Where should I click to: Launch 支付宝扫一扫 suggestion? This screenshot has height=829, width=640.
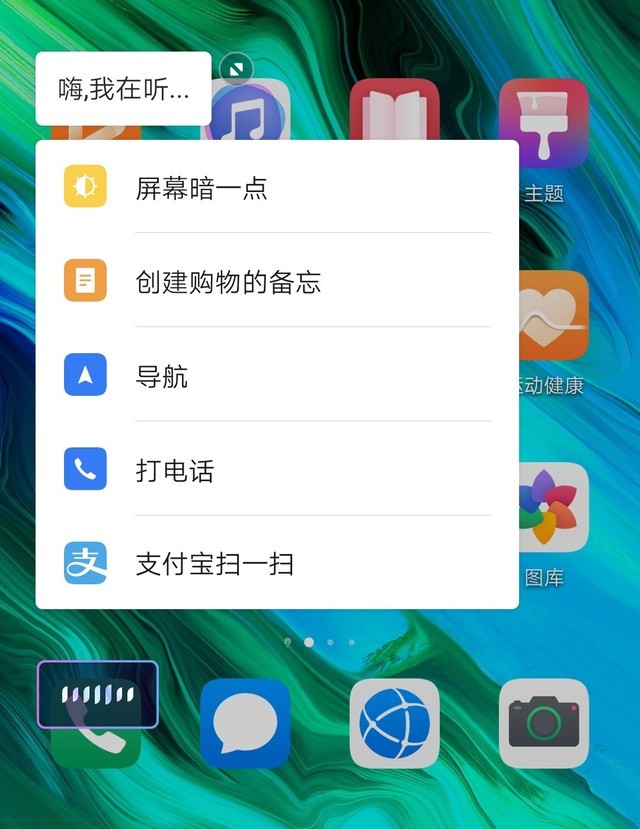tap(276, 564)
